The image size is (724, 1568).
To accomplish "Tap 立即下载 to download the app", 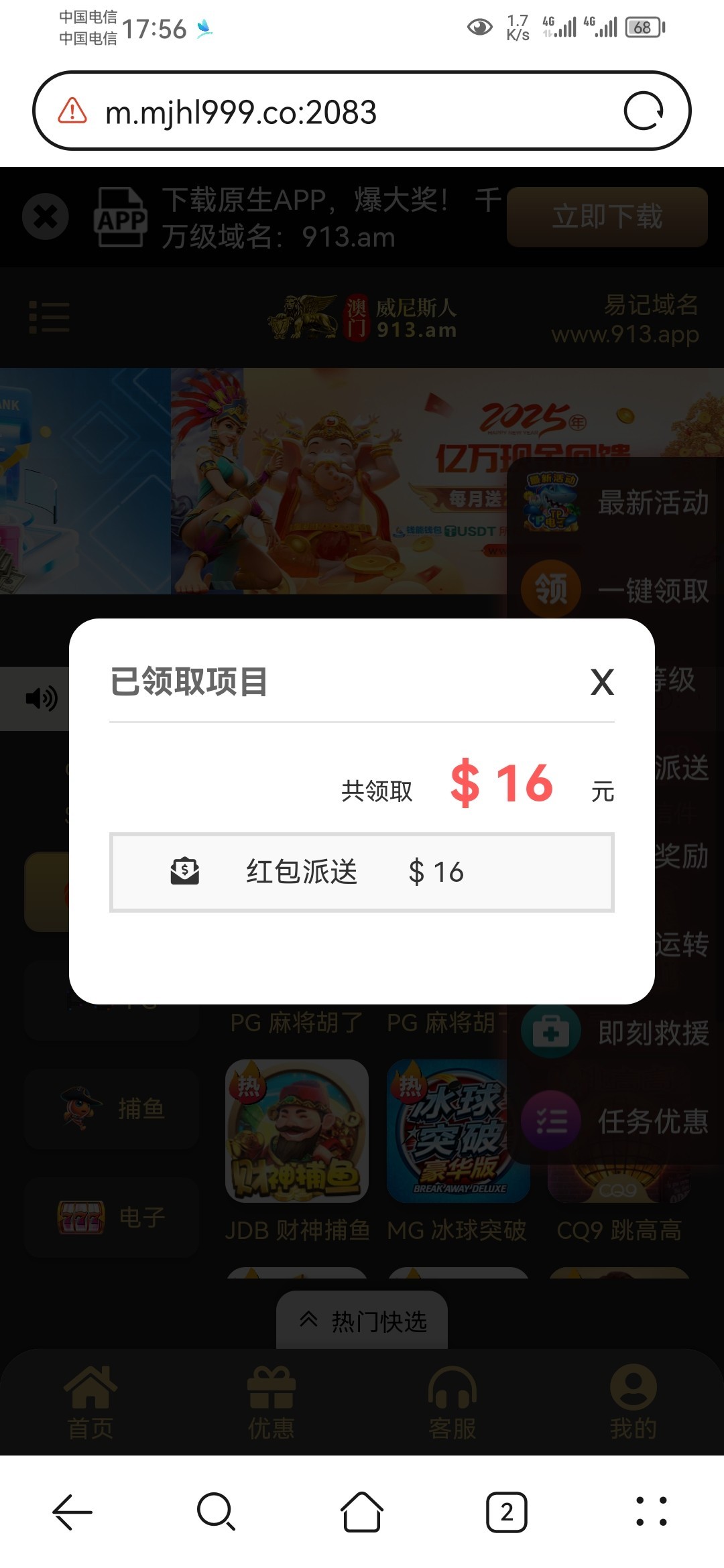I will 607,217.
